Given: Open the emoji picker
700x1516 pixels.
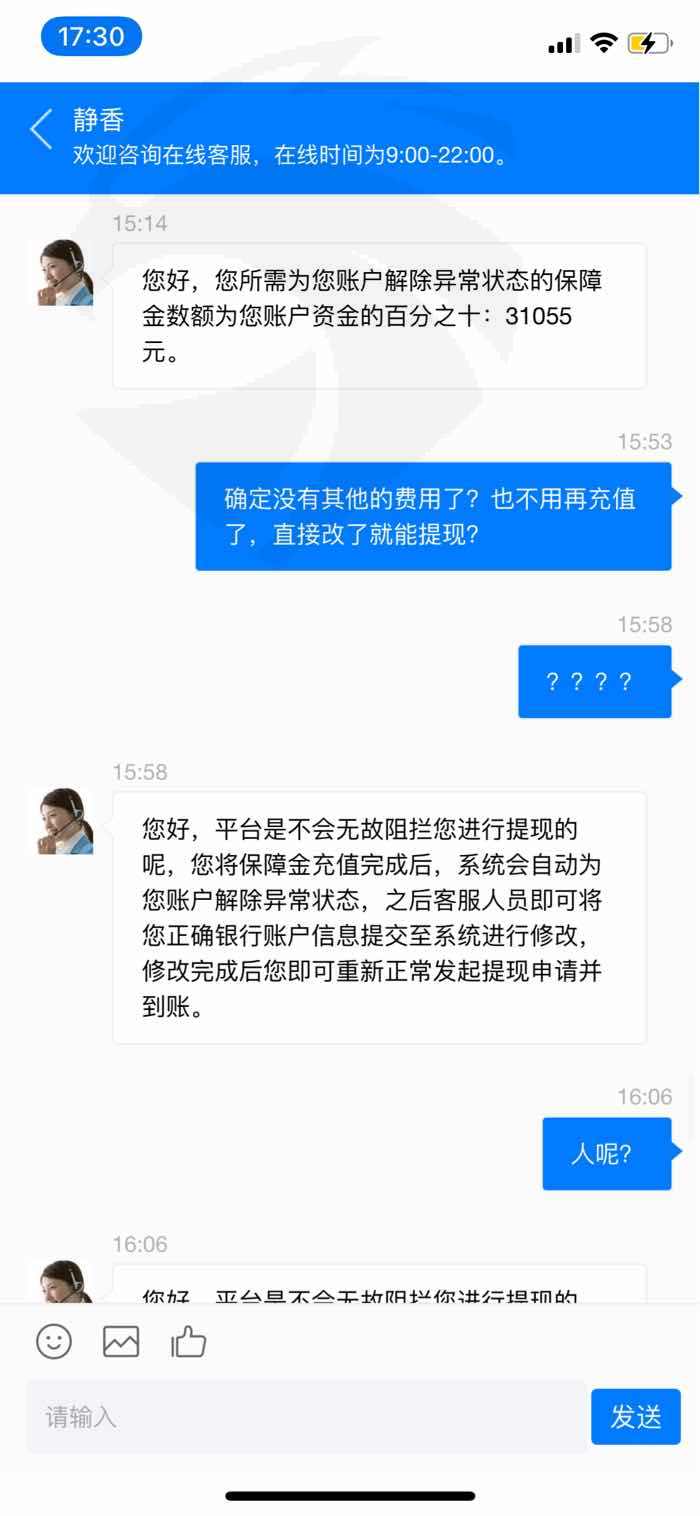Looking at the screenshot, I should pyautogui.click(x=54, y=1341).
